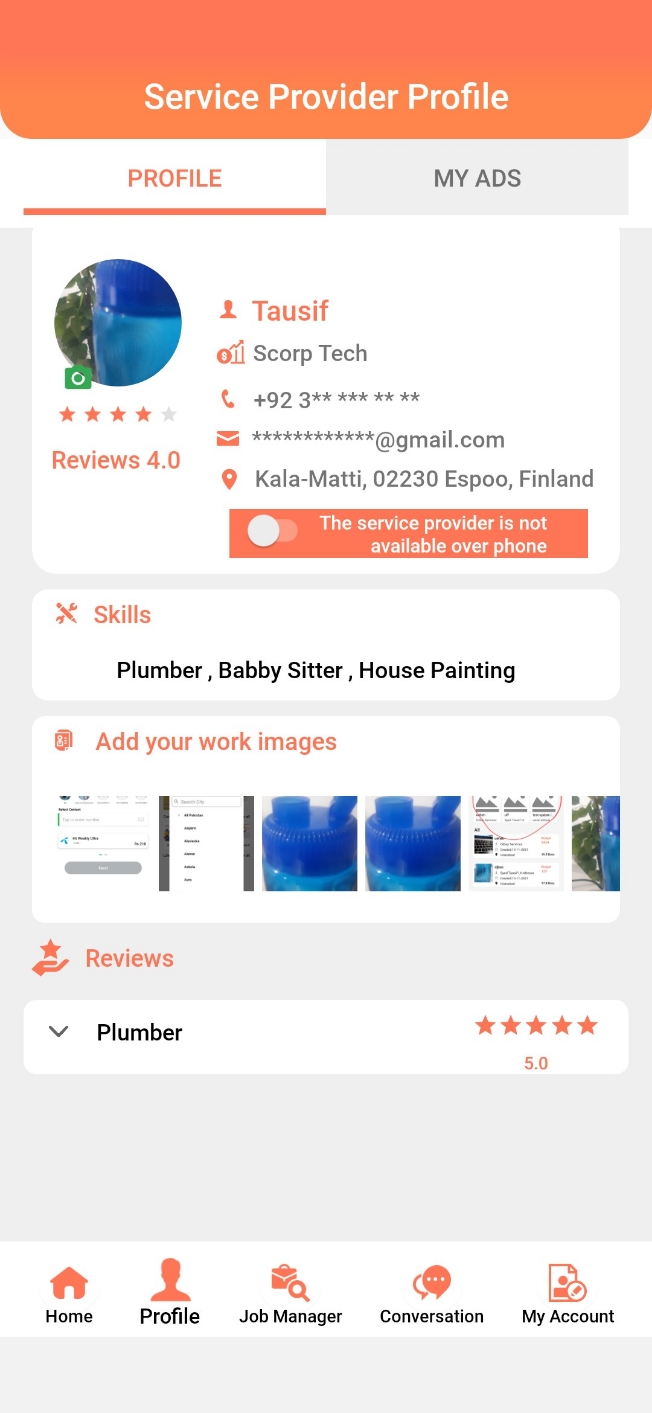Open the city search list work image
The width and height of the screenshot is (652, 1413).
click(x=206, y=843)
